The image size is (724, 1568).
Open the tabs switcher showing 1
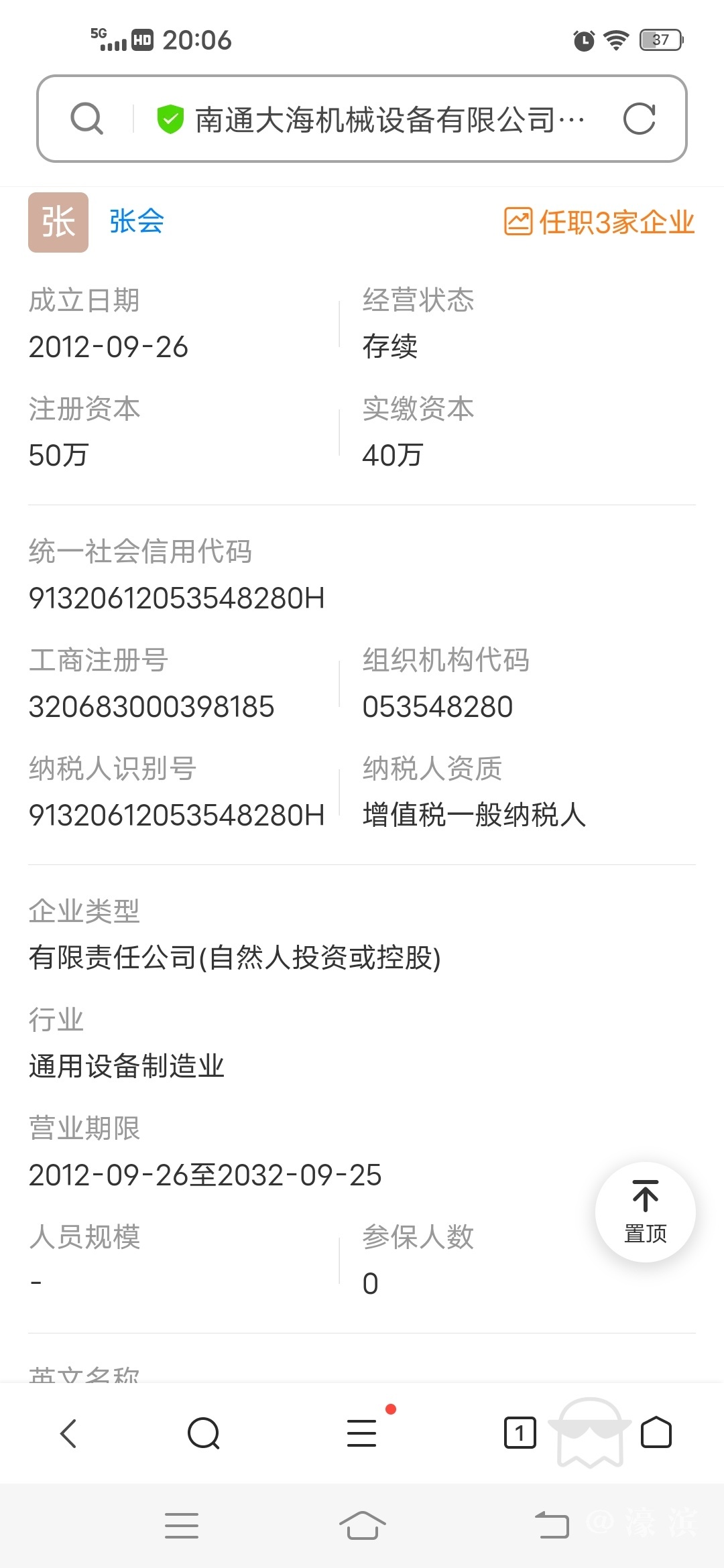click(520, 1433)
